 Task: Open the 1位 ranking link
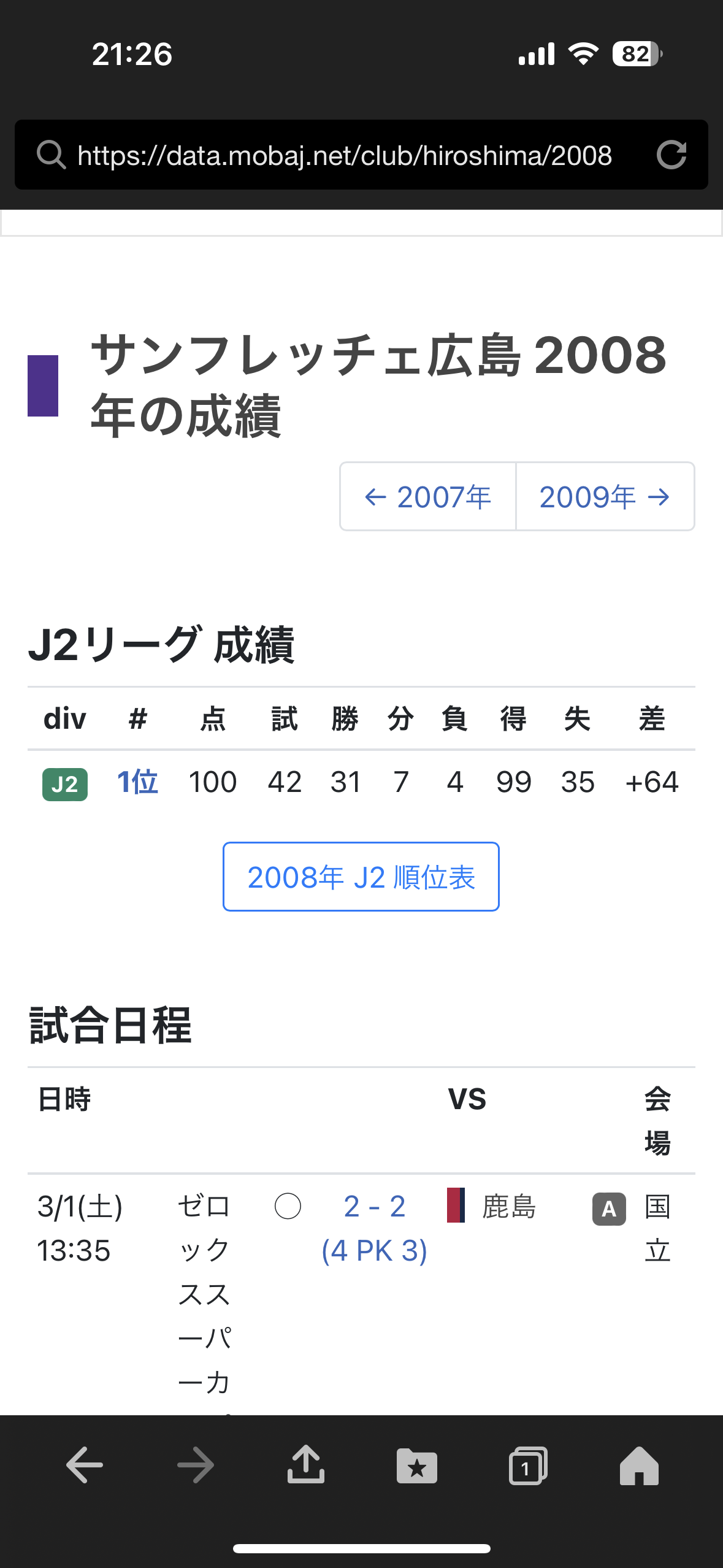[137, 782]
